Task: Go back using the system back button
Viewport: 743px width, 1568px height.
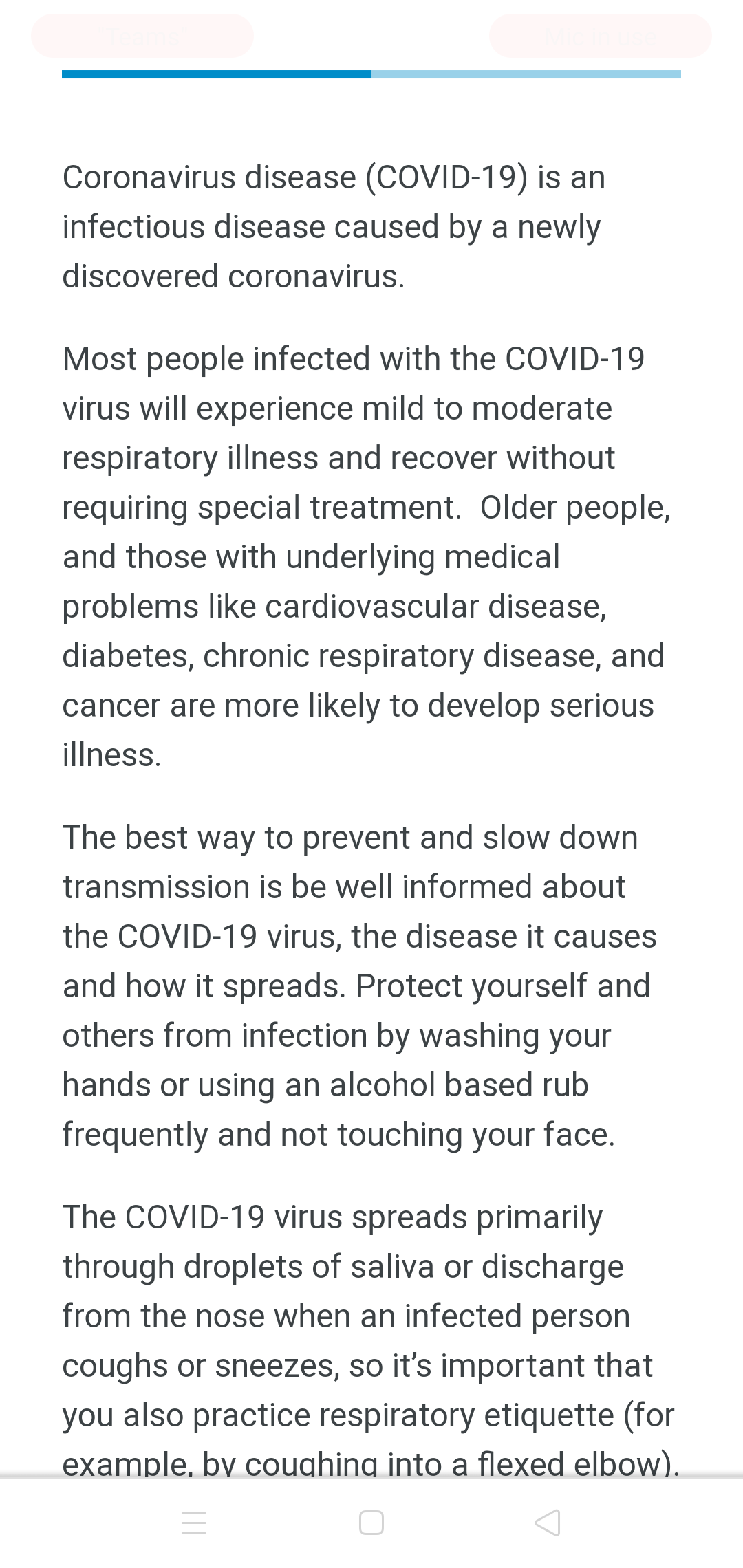Action: point(548,1523)
